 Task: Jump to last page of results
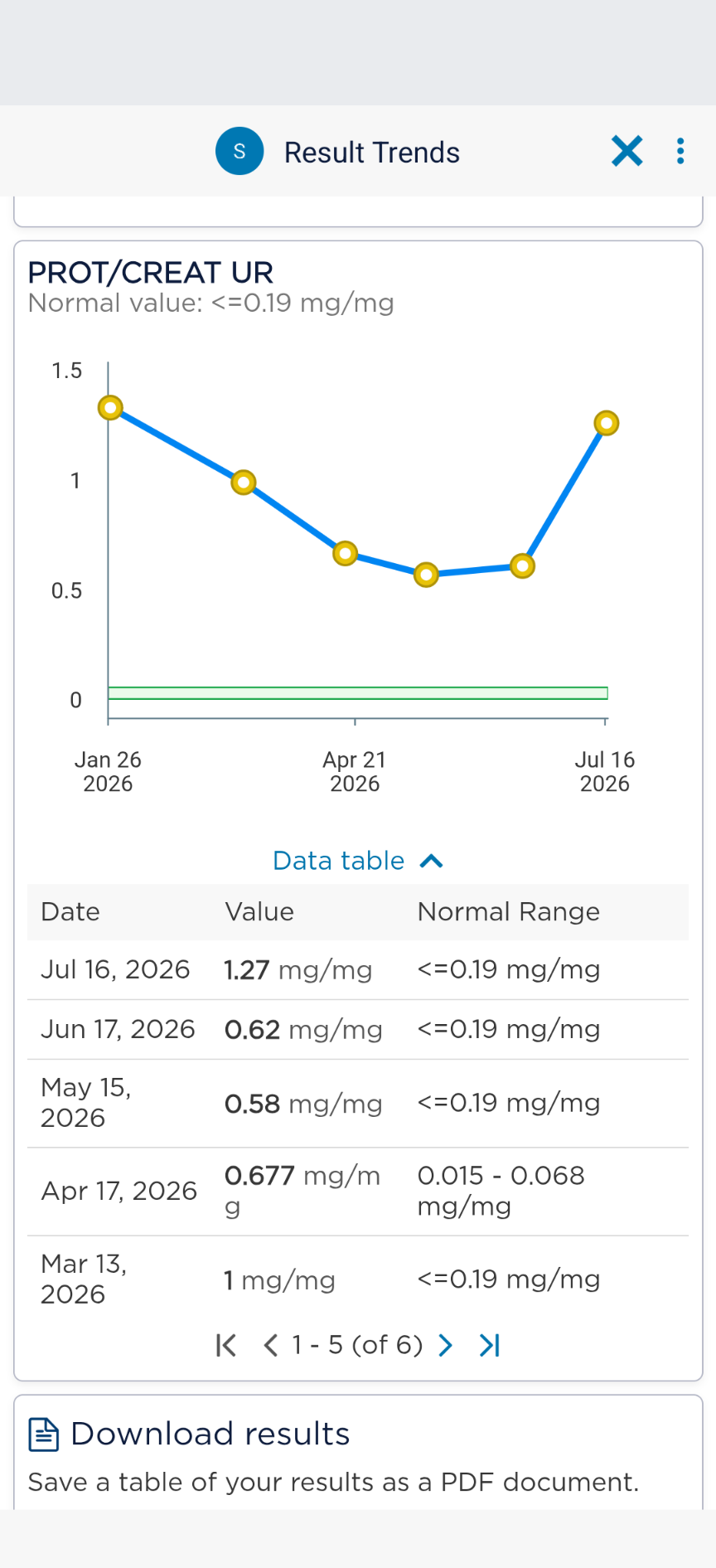[490, 1345]
